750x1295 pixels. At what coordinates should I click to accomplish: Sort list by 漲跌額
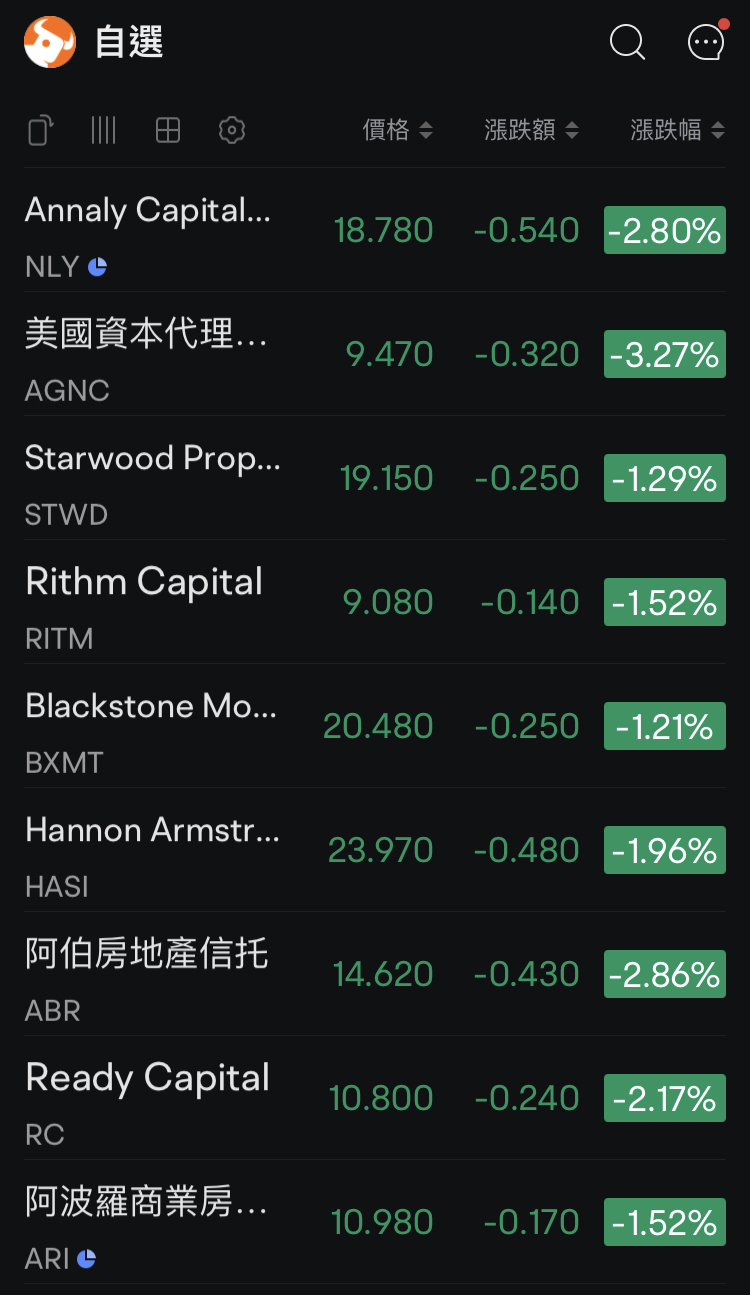coord(531,130)
